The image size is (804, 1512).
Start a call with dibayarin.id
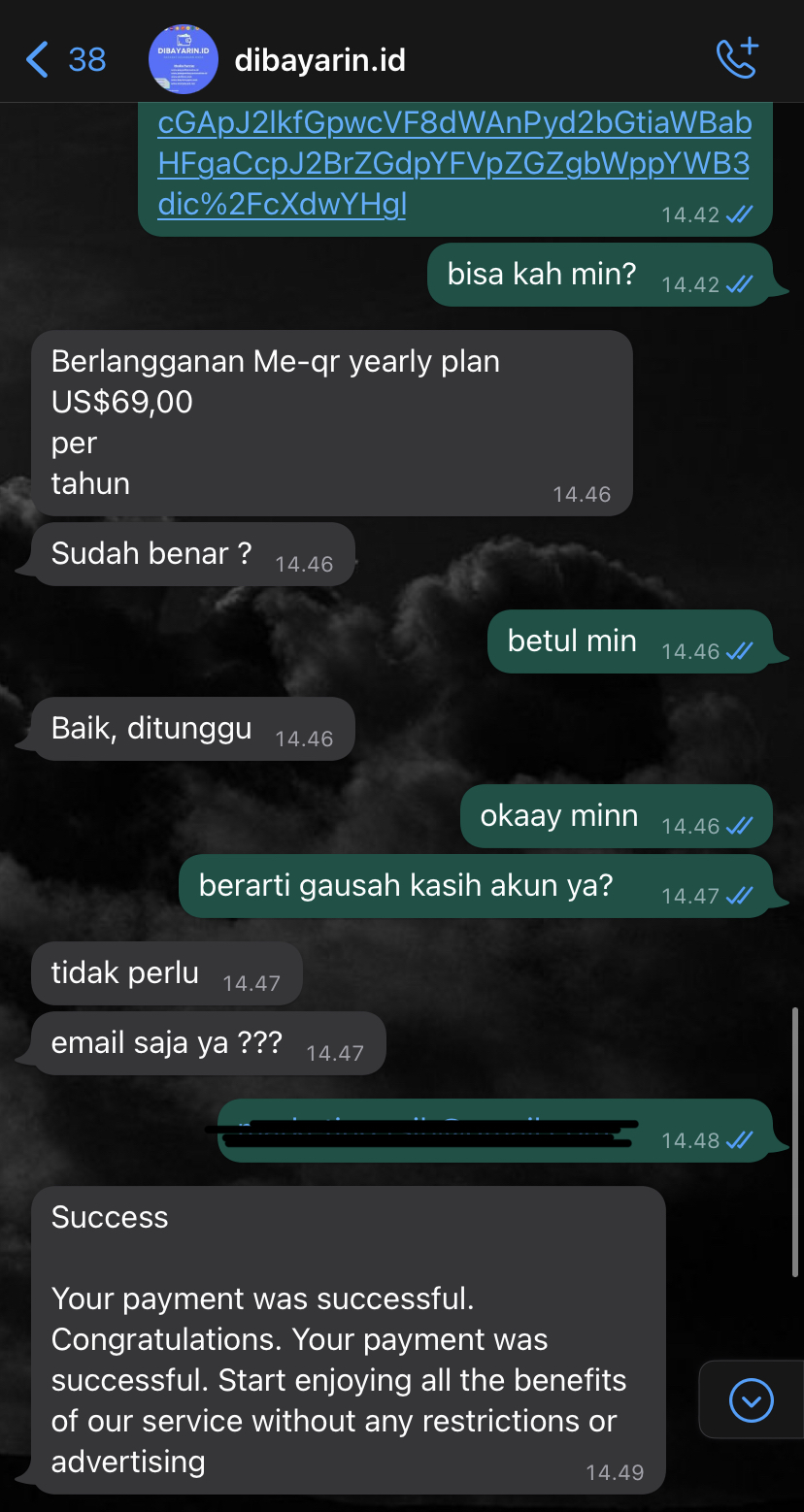coord(737,59)
